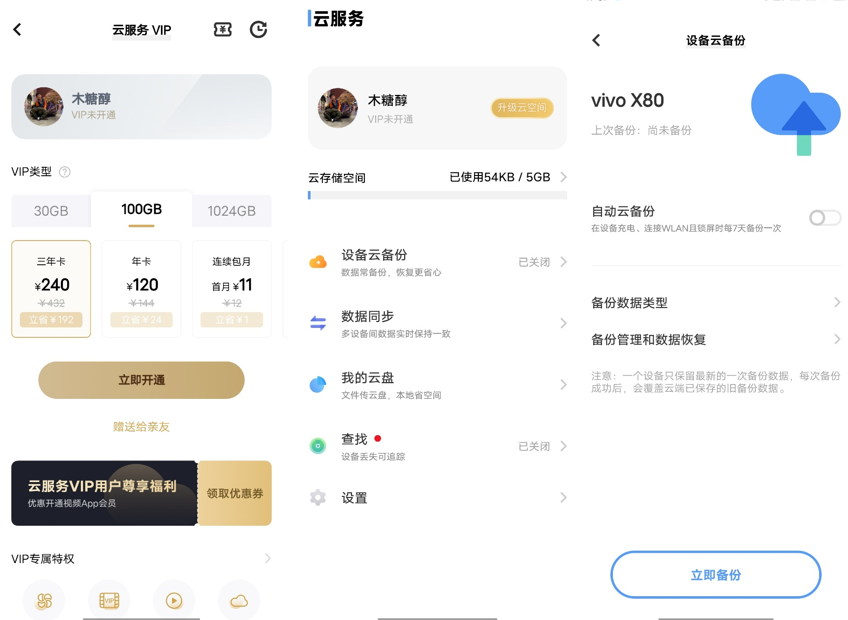Open the coupon ticket icon on the VIP page
Viewport: 848px width, 620px height.
coord(223,30)
